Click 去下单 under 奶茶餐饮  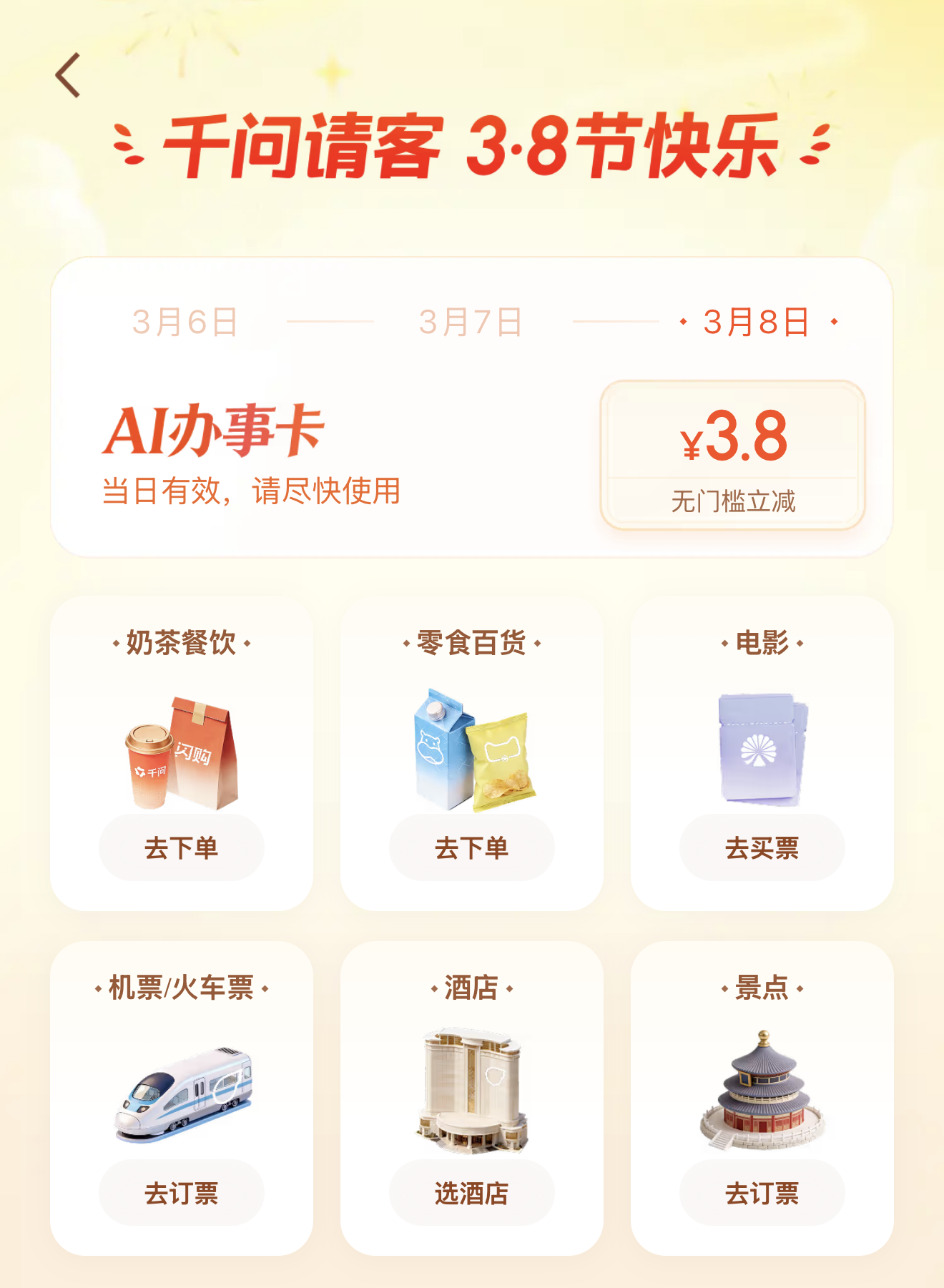180,847
